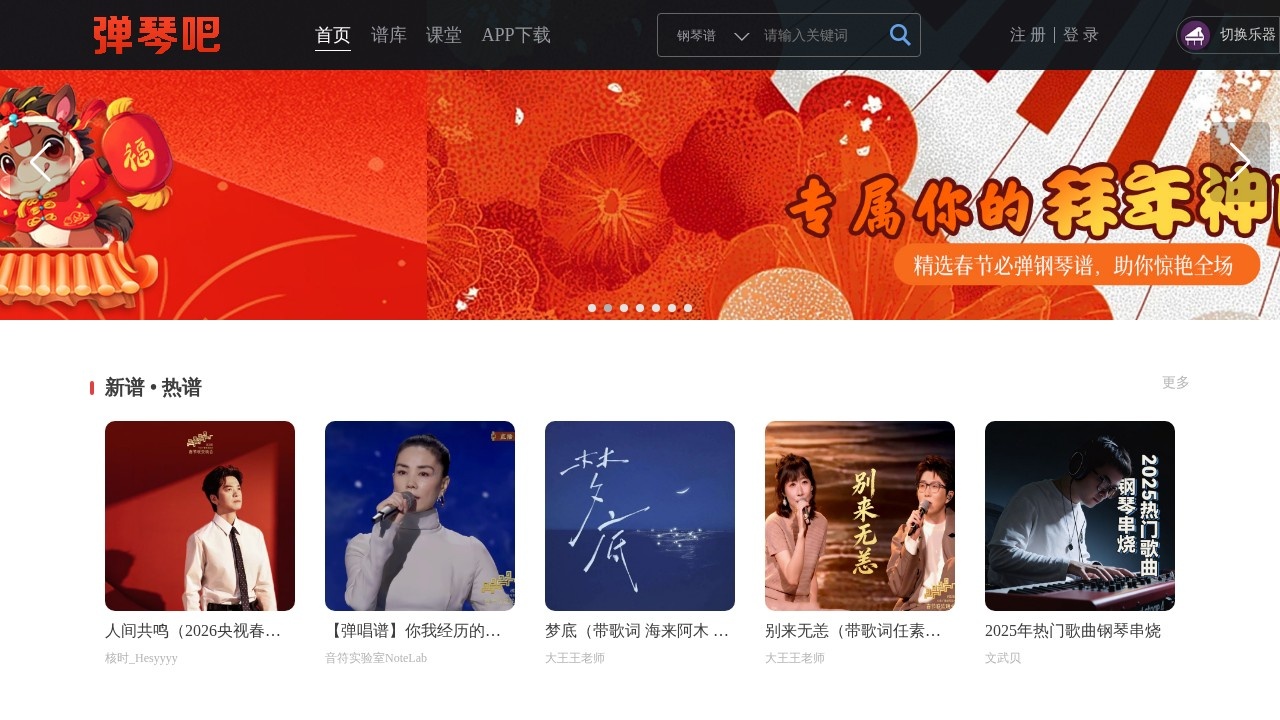This screenshot has height=720, width=1280.
Task: Expand the 钢琴谱 search type dropdown
Action: 712,35
